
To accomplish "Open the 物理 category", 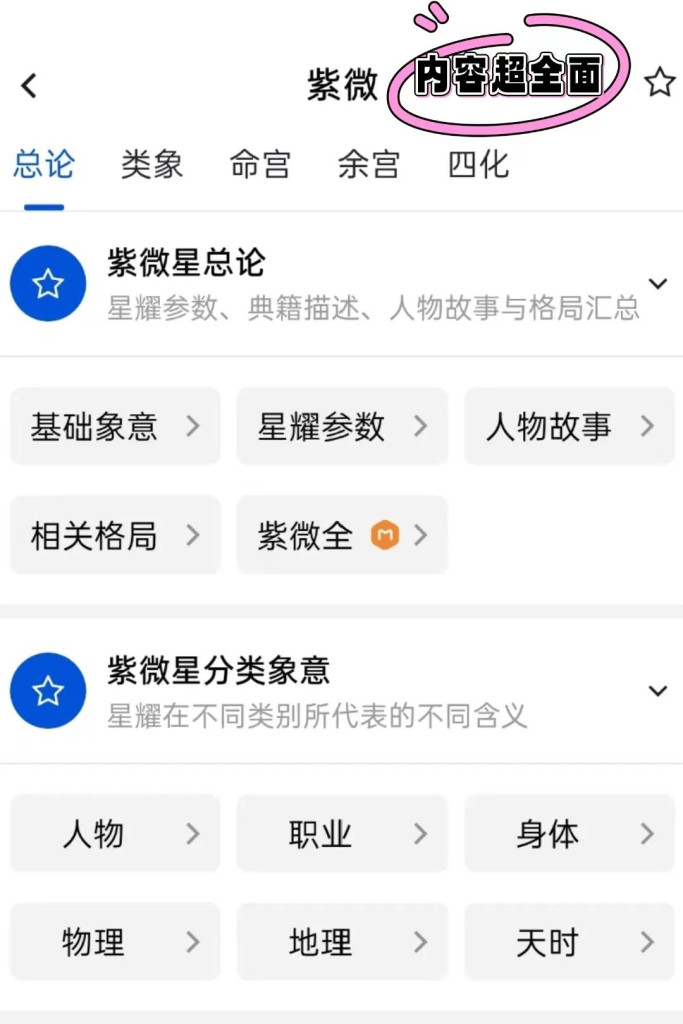I will point(115,942).
